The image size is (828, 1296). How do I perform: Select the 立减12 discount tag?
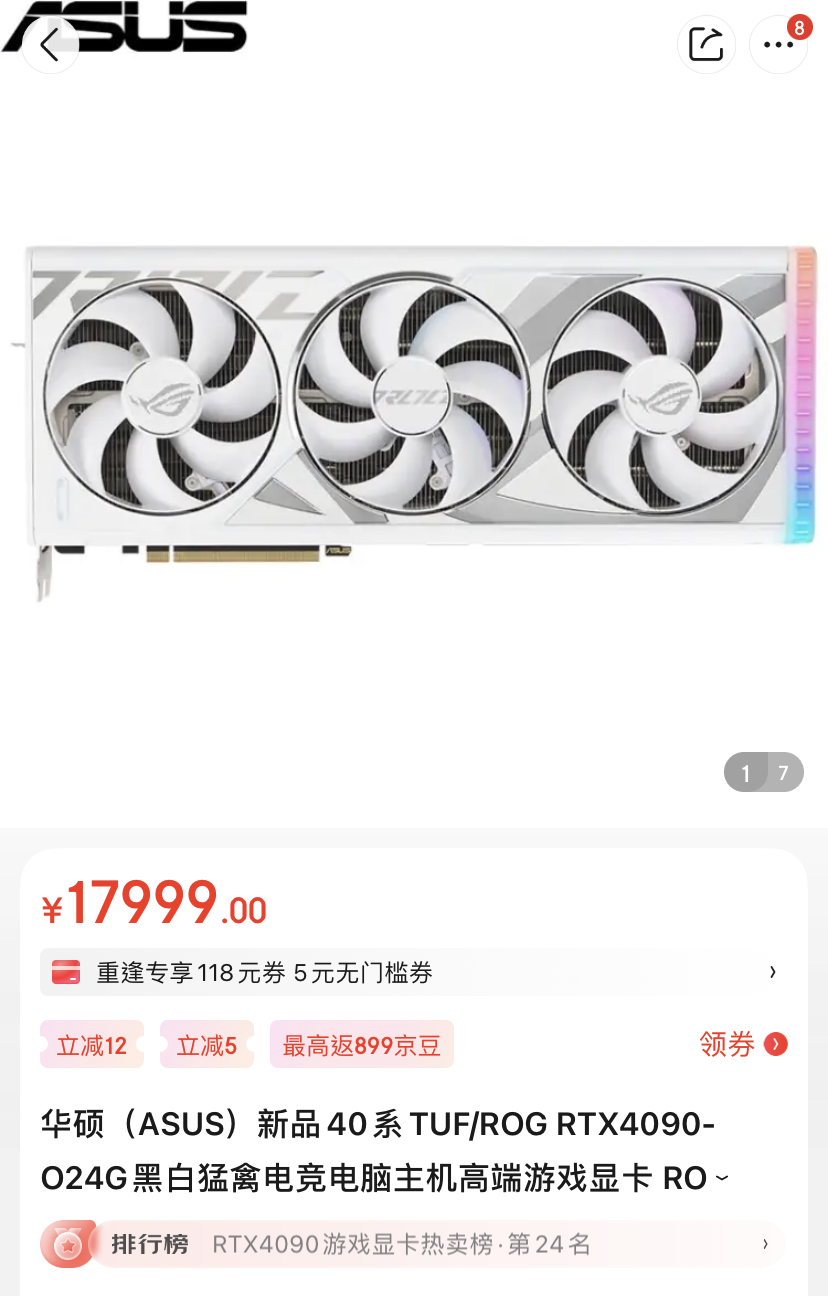coord(92,1045)
